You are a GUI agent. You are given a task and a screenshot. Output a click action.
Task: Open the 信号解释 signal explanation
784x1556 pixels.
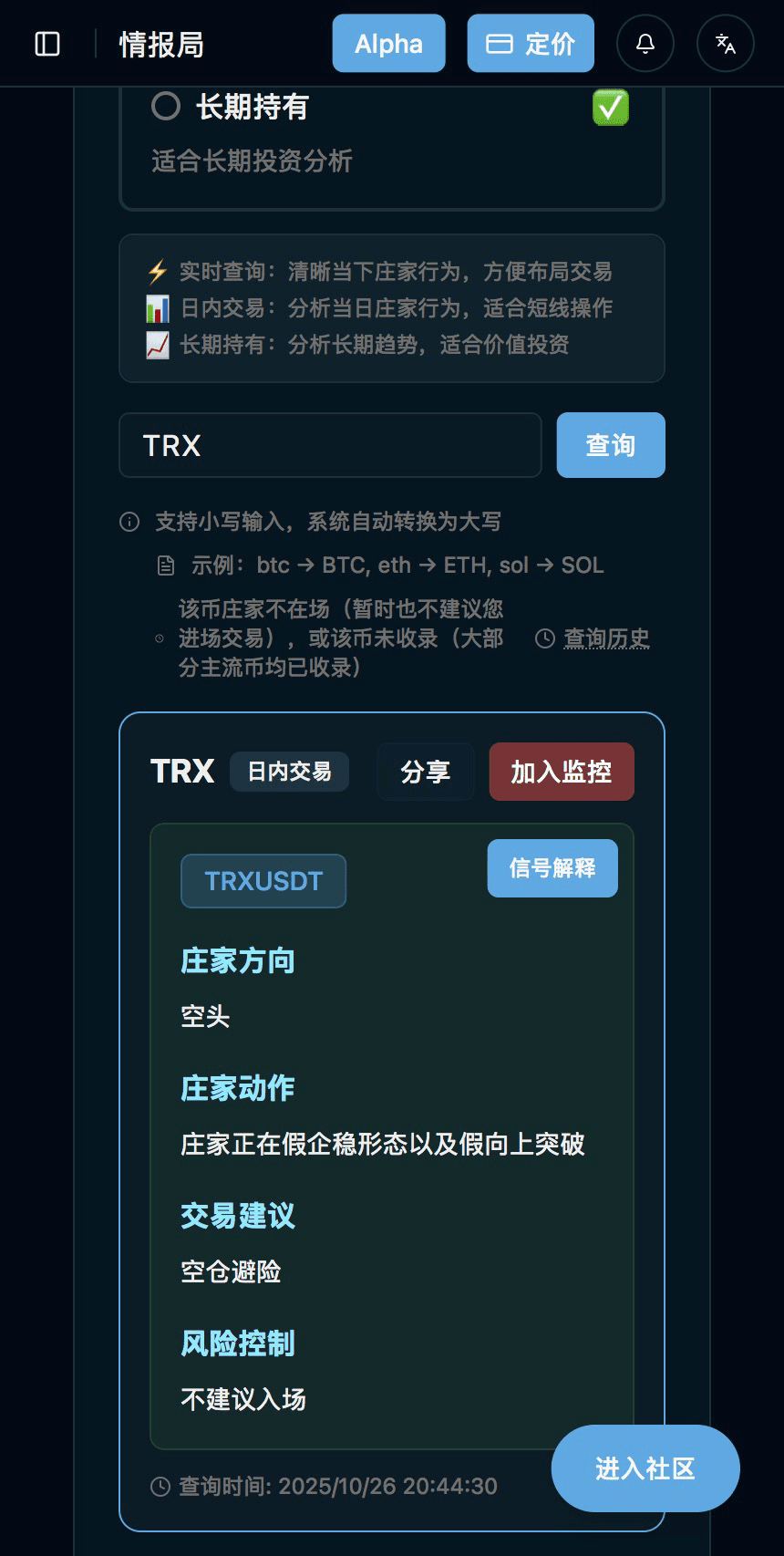pyautogui.click(x=552, y=868)
